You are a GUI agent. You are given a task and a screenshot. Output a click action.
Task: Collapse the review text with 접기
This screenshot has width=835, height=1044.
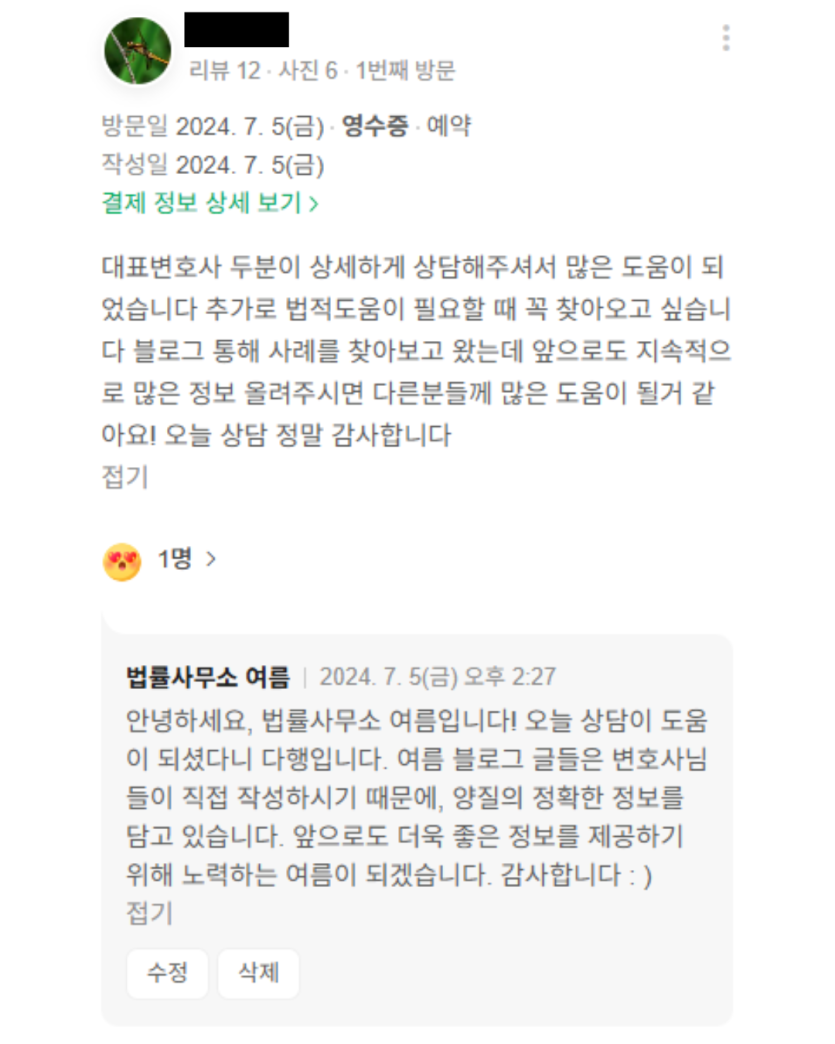[x=124, y=477]
